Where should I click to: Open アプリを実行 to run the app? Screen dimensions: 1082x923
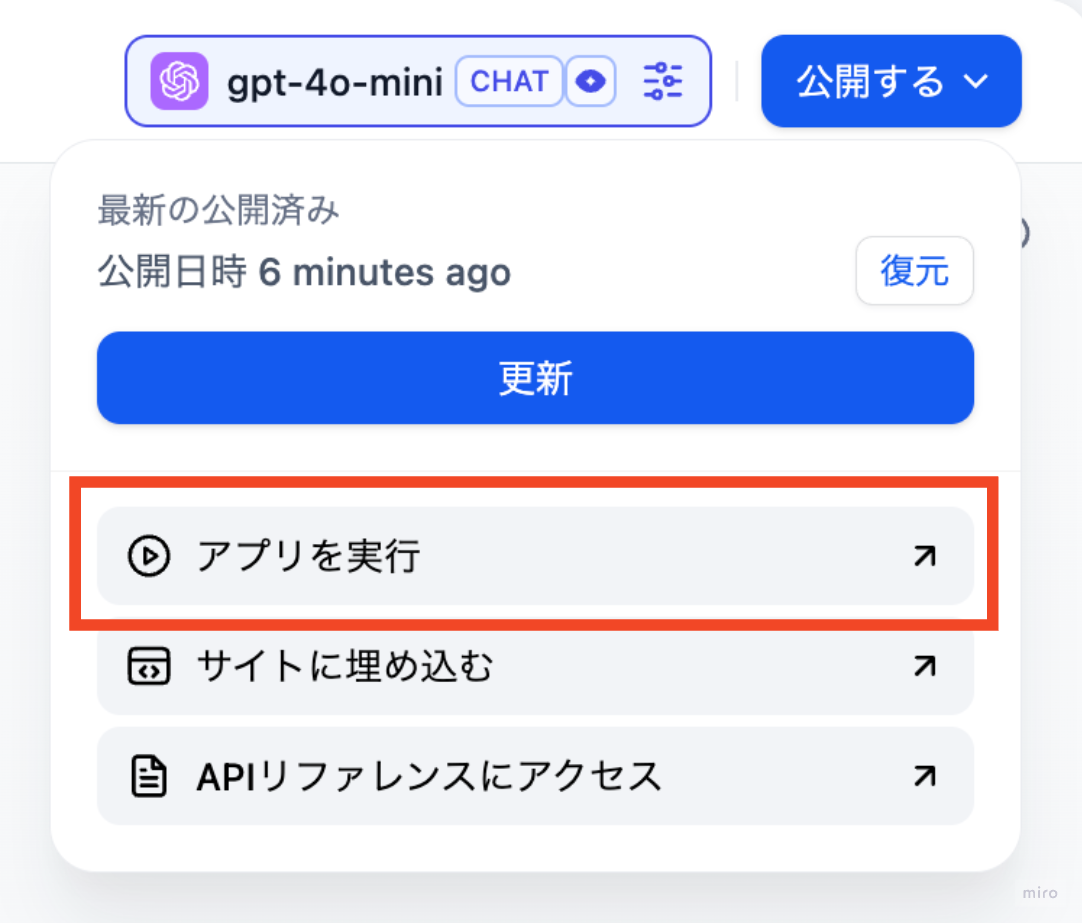[535, 556]
